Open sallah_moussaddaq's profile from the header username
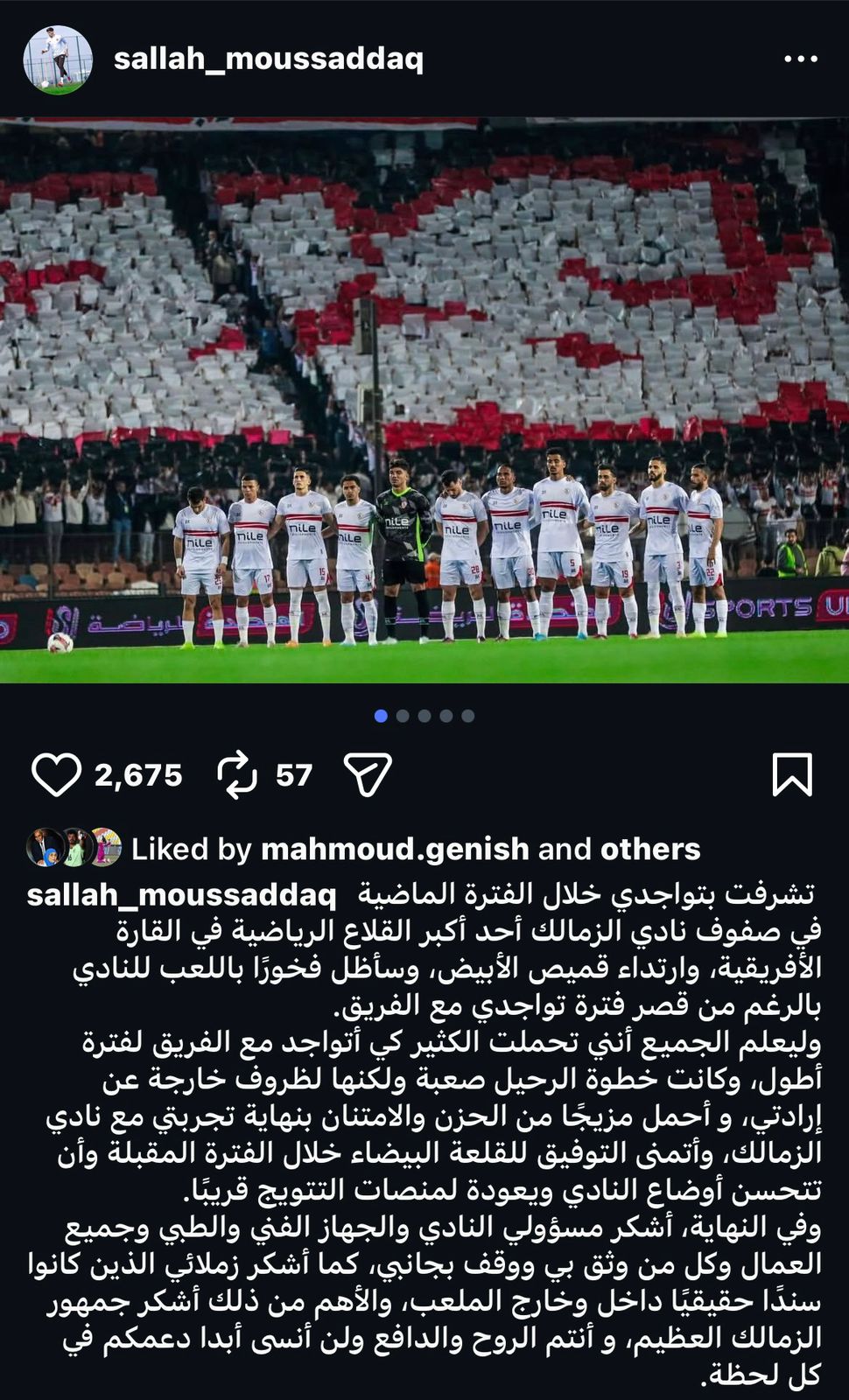Screen dimensions: 849x1400 click(x=269, y=59)
